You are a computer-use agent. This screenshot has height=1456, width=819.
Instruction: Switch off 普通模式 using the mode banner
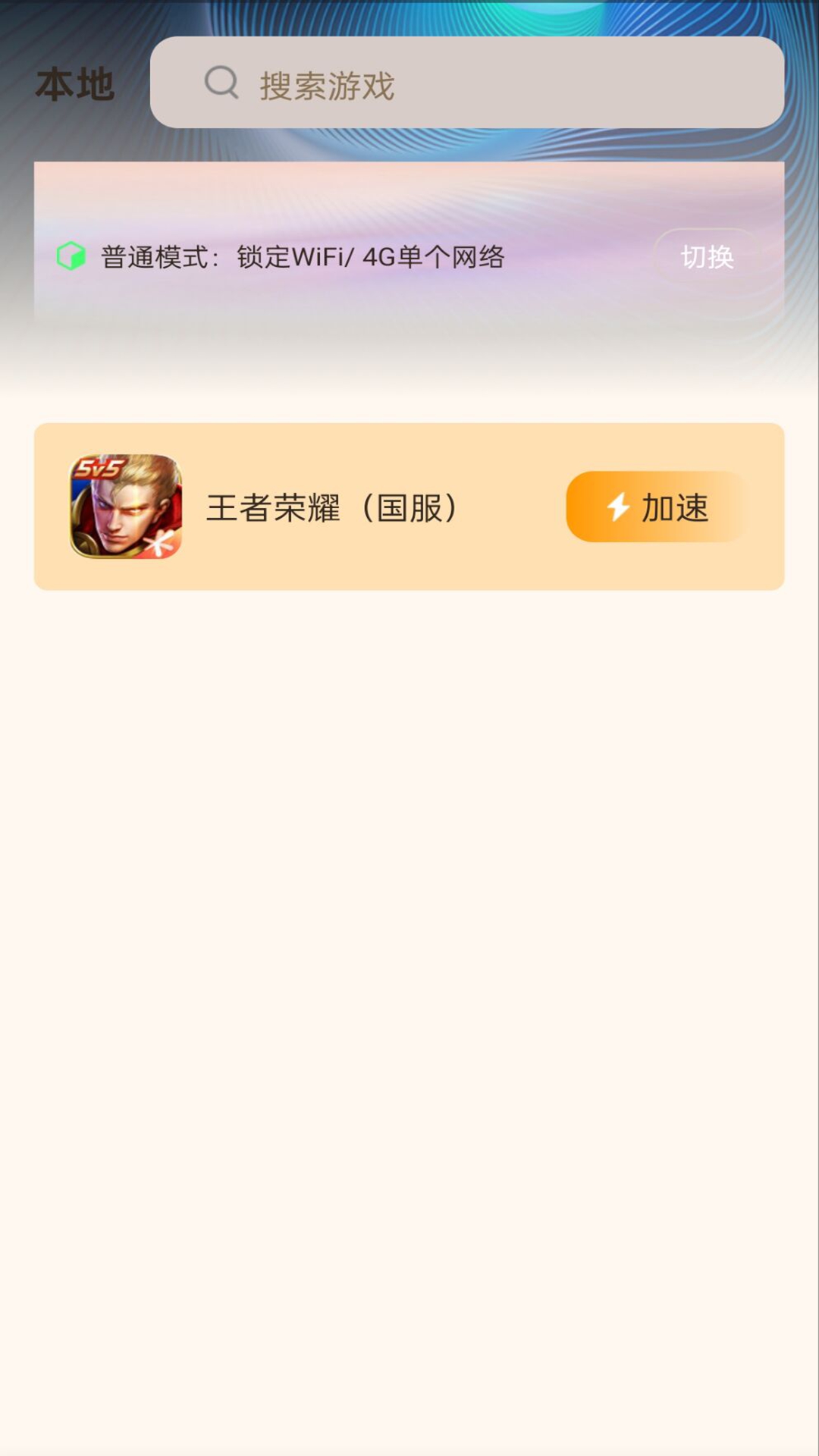[x=409, y=257]
